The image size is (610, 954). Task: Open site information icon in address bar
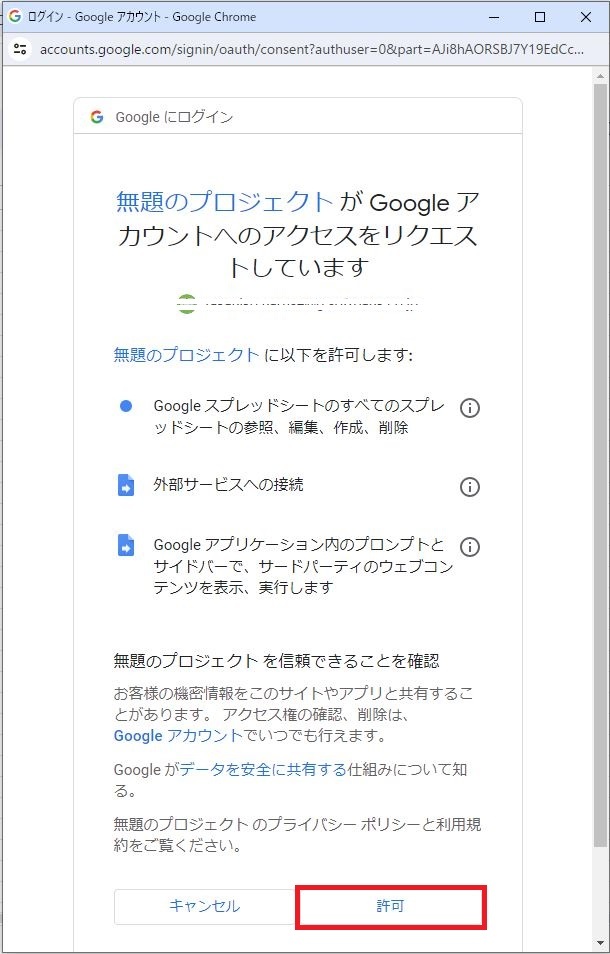tap(20, 48)
